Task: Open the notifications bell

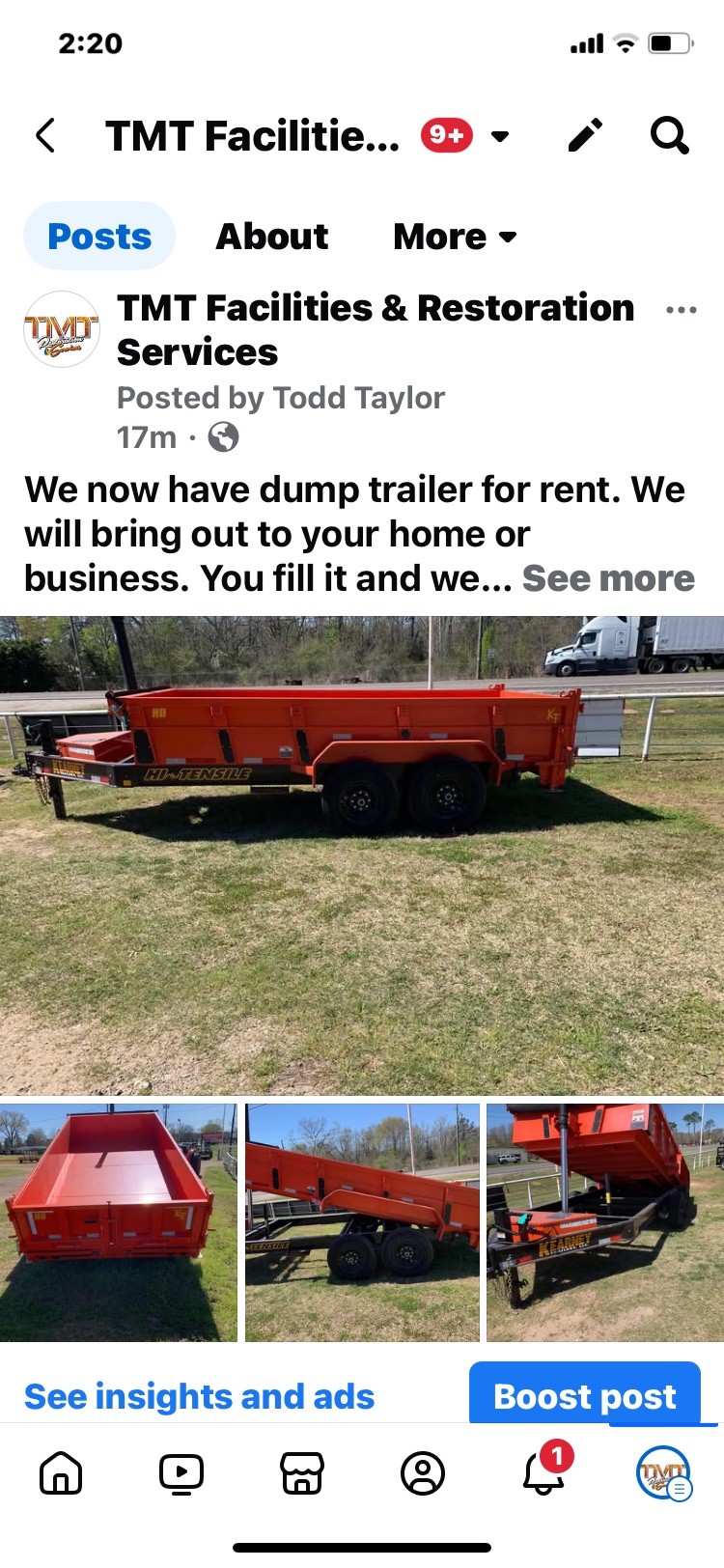Action: click(543, 1473)
